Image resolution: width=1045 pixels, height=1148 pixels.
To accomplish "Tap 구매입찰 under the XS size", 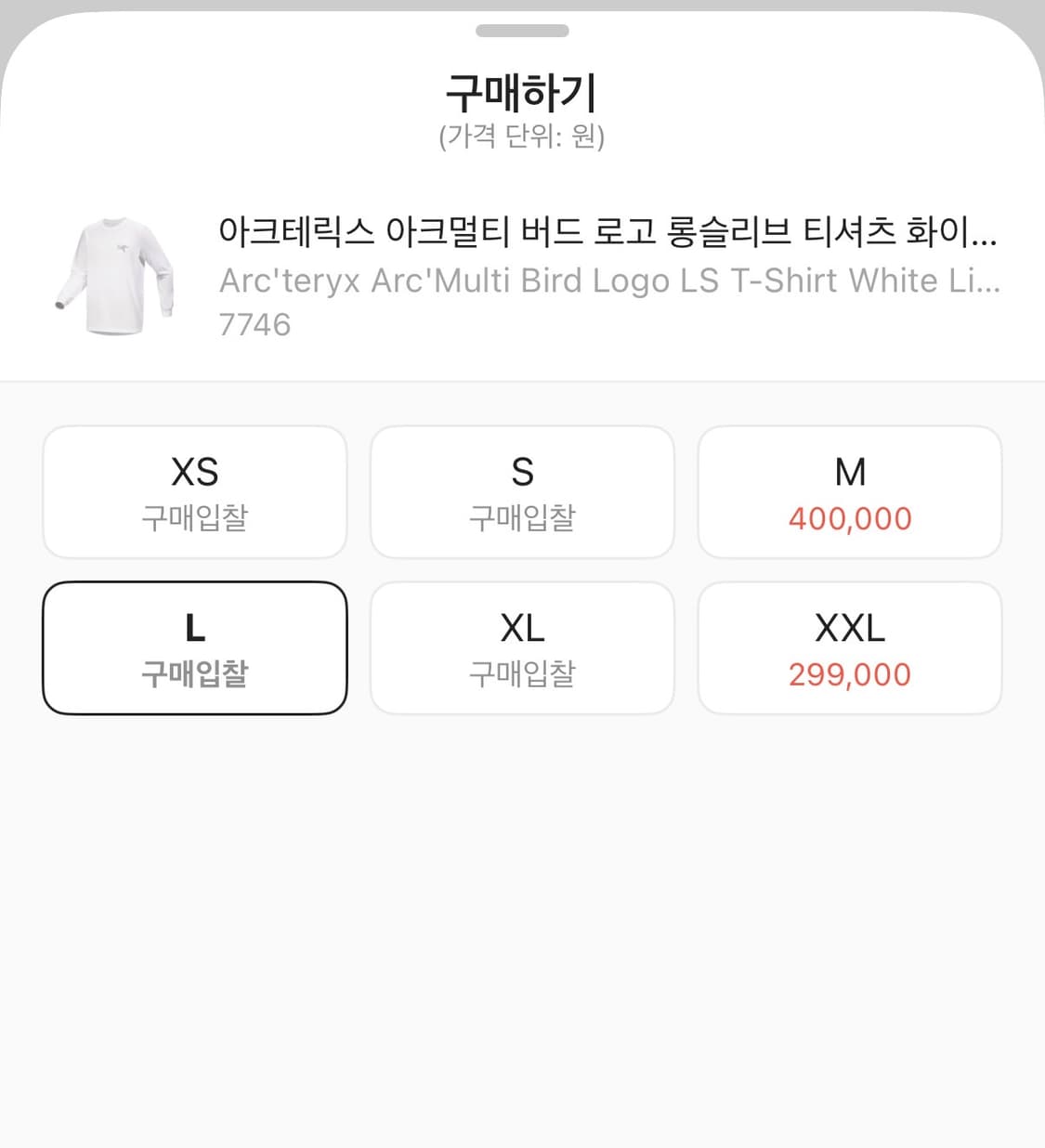I will click(x=194, y=519).
